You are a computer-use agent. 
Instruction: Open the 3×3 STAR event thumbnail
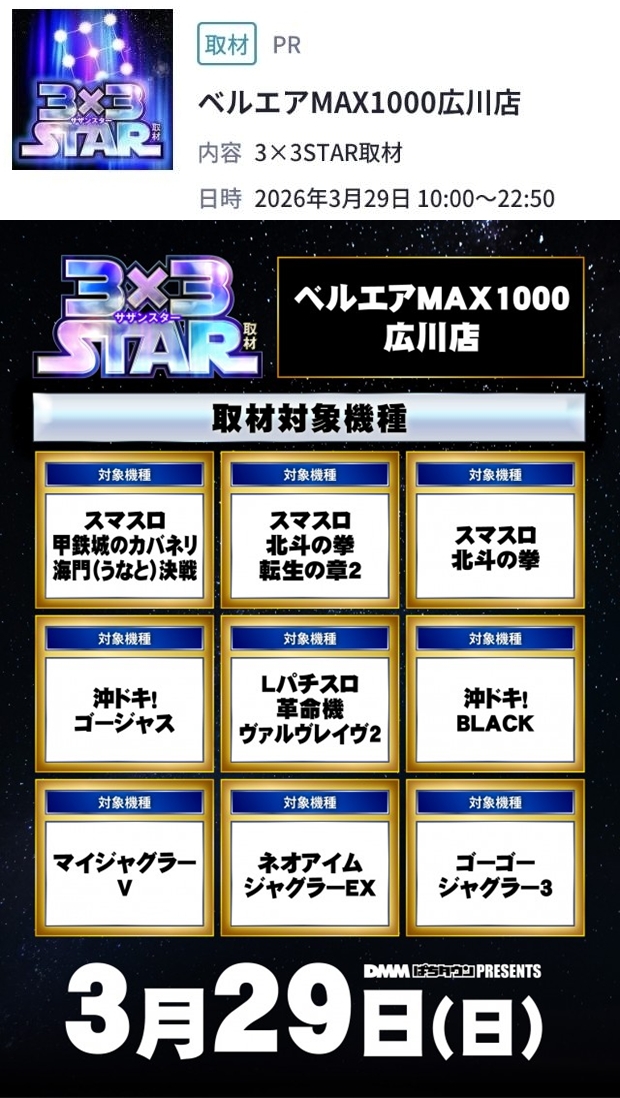[x=92, y=90]
